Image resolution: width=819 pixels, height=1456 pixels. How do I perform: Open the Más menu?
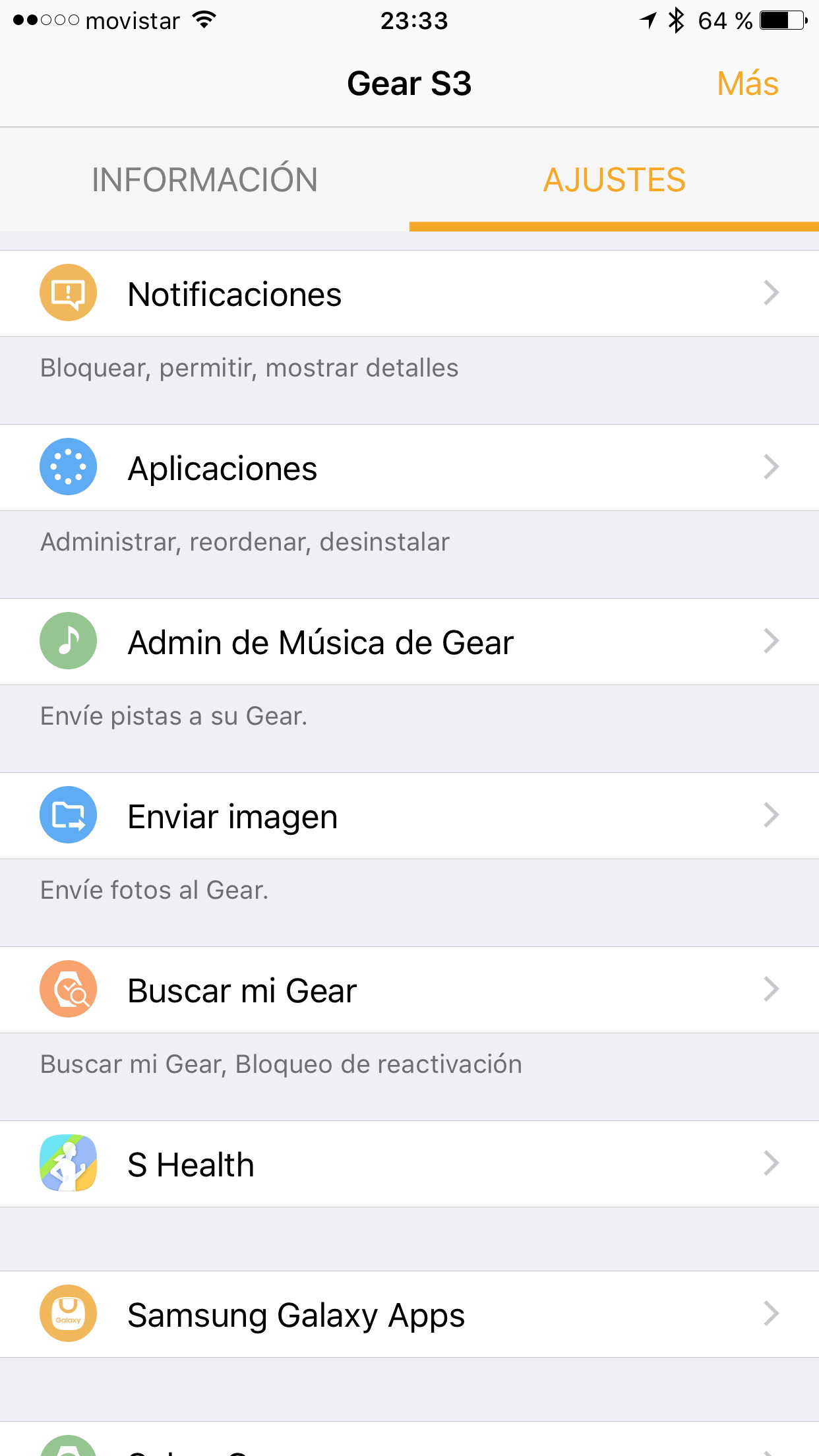(748, 84)
